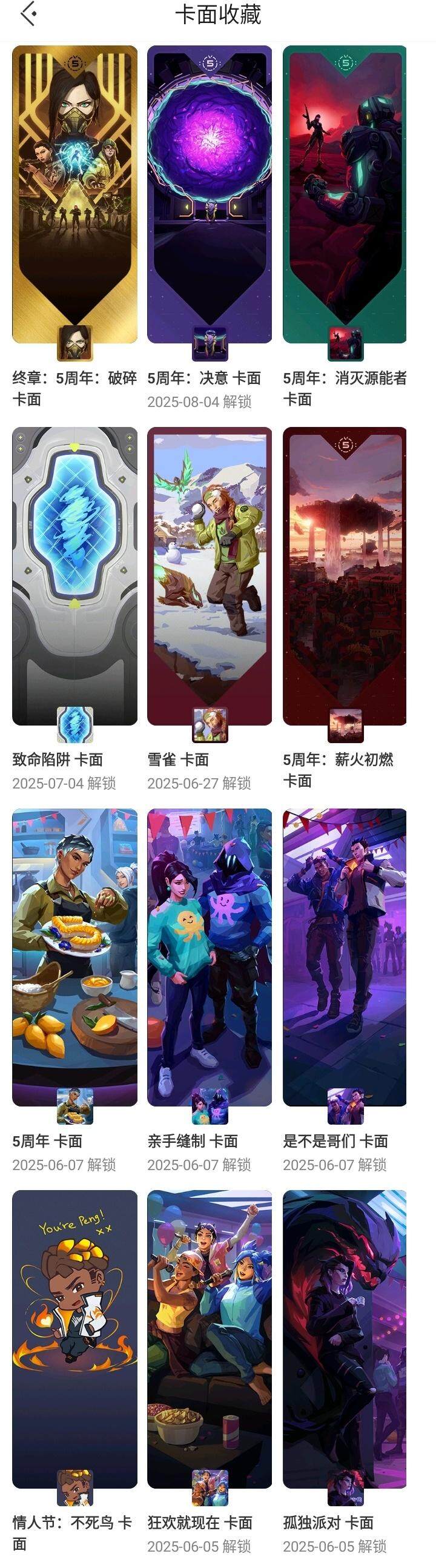View the 情人节：不死鸟 卡面 card
The height and width of the screenshot is (1568, 436).
click(x=74, y=1338)
